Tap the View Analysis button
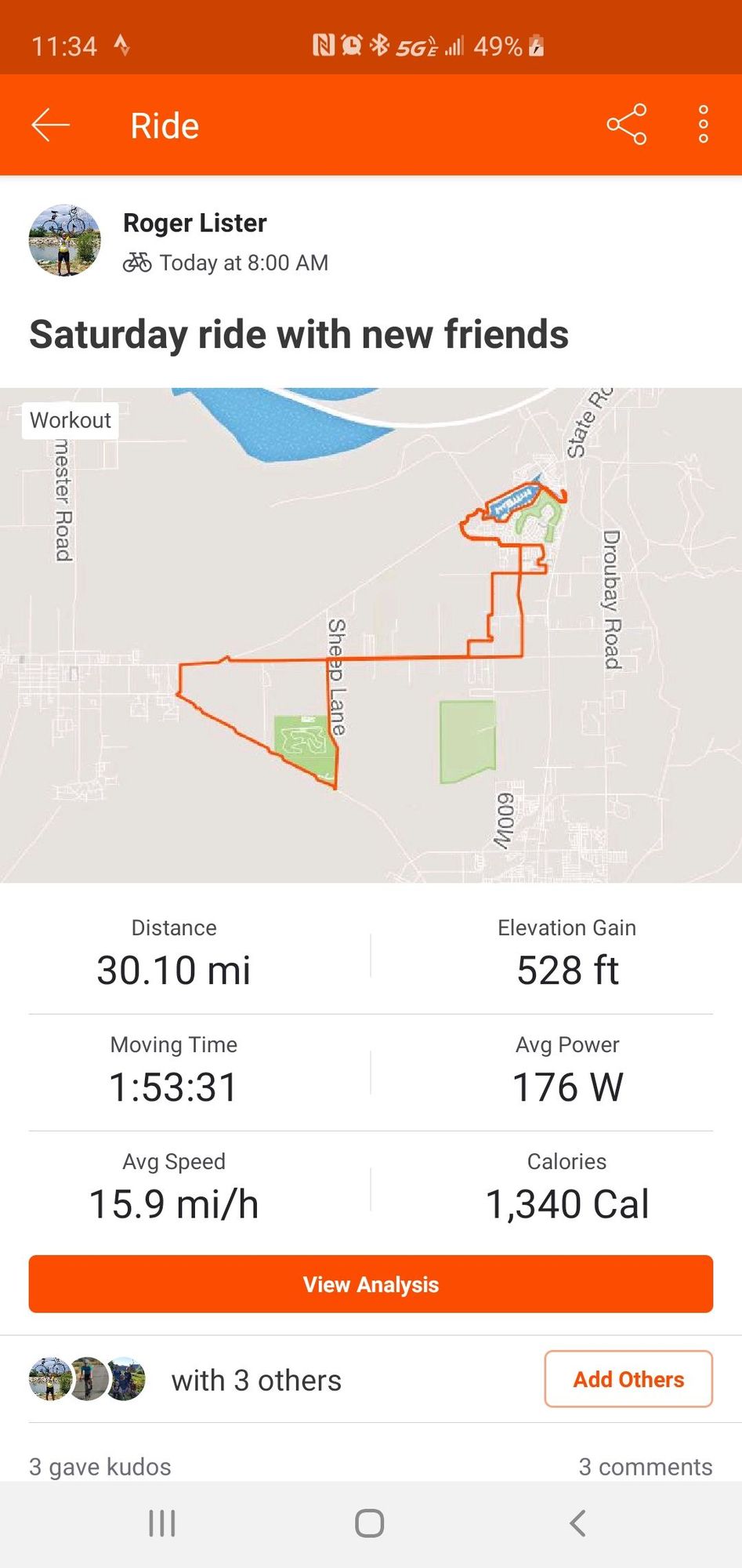The image size is (742, 1568). click(371, 1284)
